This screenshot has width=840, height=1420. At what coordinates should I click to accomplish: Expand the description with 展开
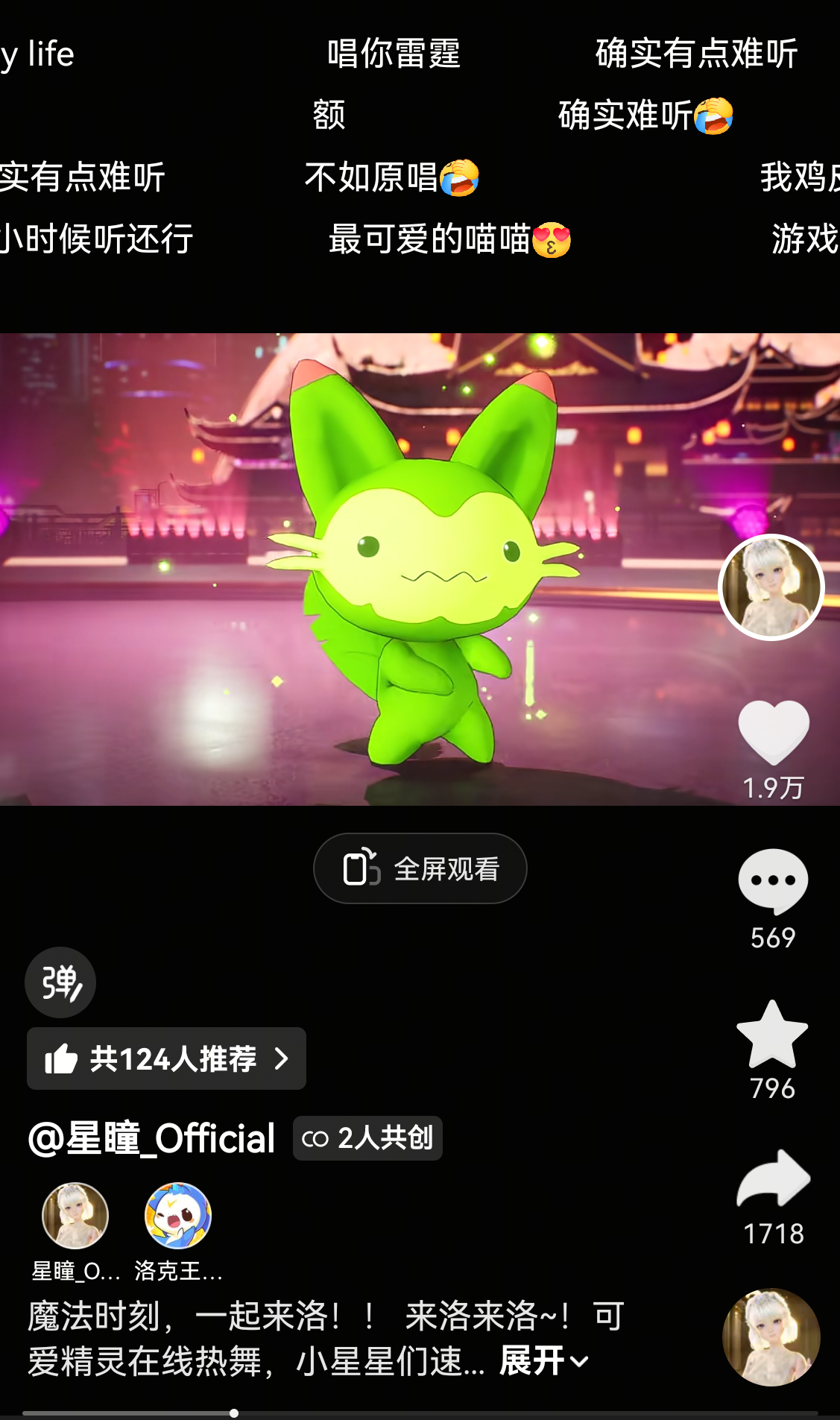544,1361
